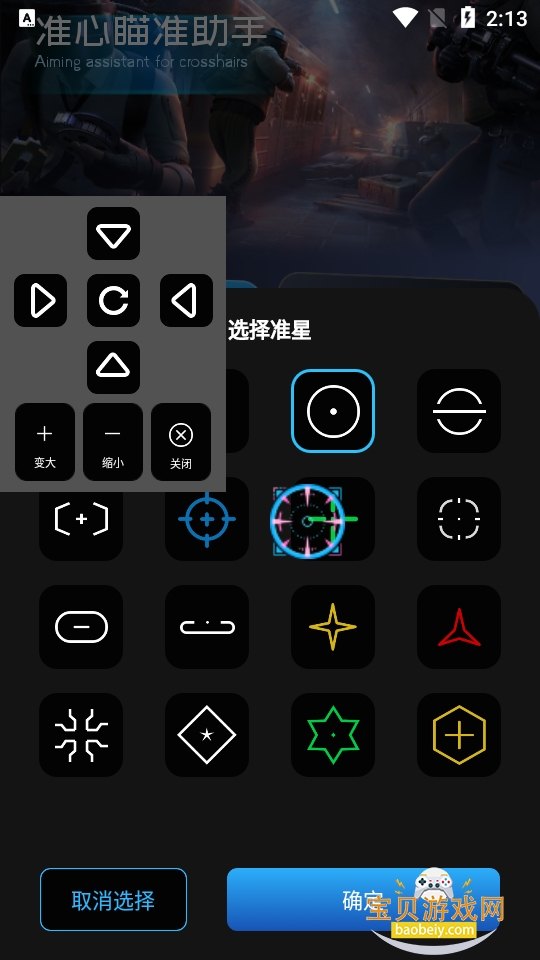Pick the blue target crosshair

pos(207,519)
